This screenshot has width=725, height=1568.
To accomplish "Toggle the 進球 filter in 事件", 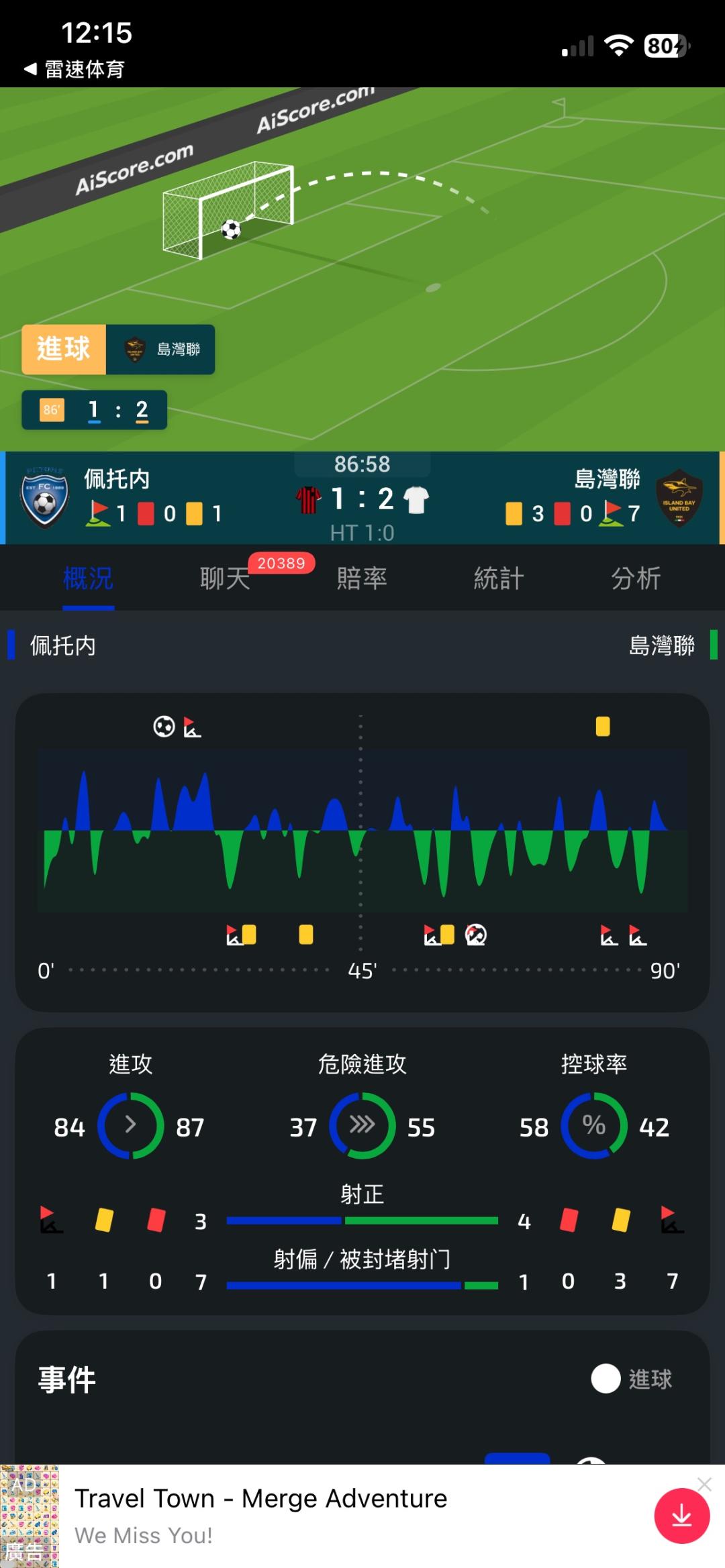I will coord(606,1379).
